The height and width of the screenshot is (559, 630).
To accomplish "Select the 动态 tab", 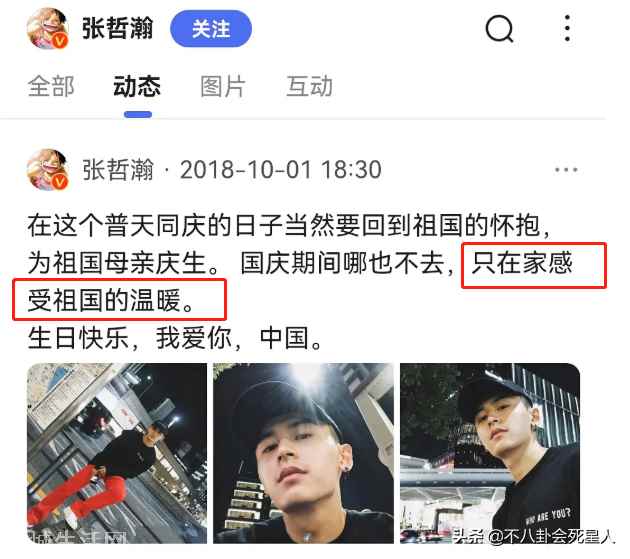I will [x=137, y=87].
